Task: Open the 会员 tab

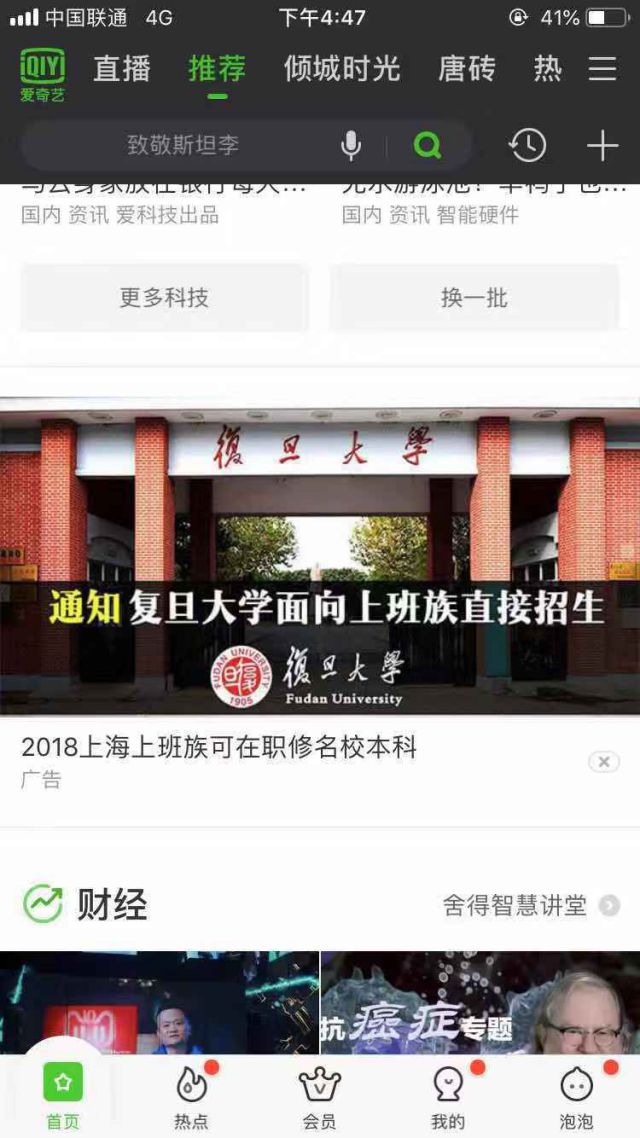Action: 320,1095
